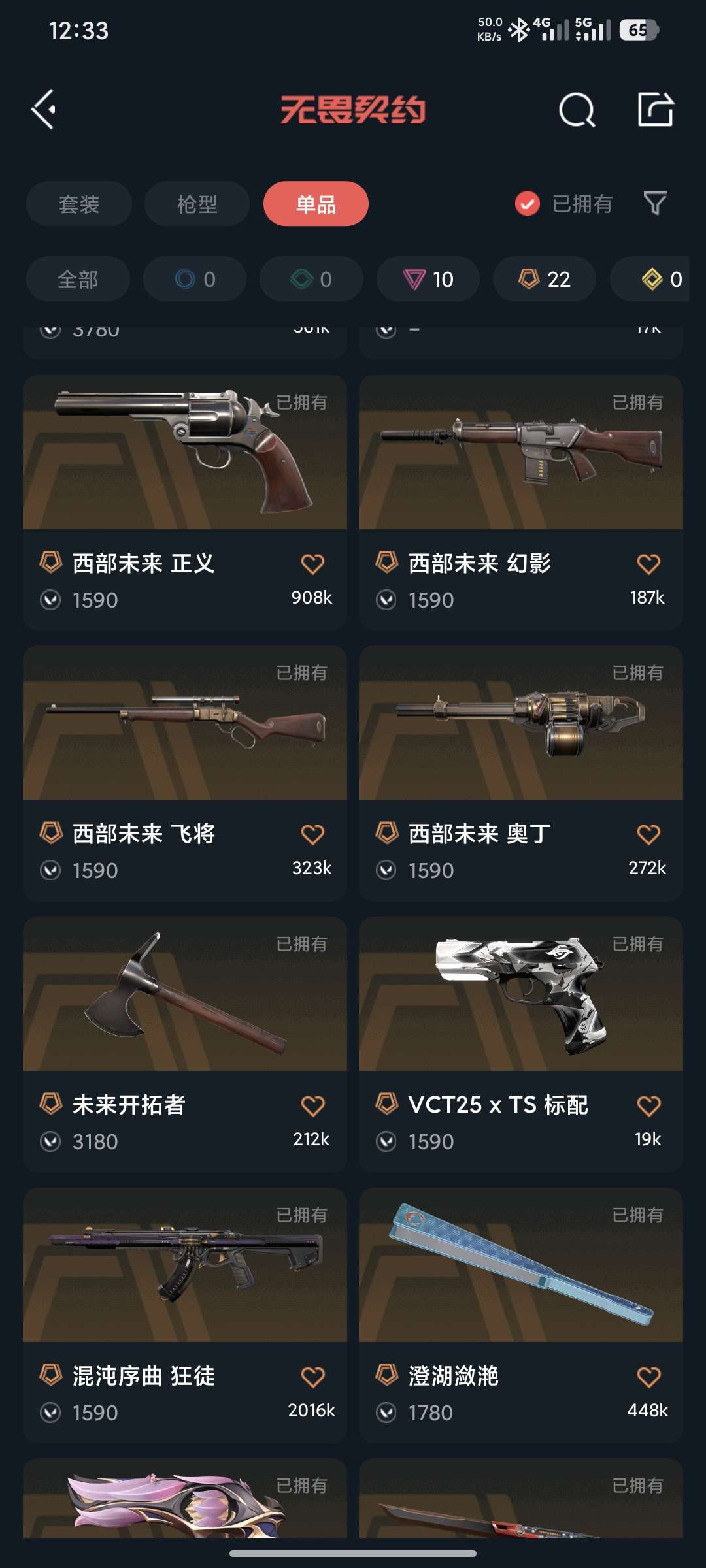
Task: Filter by the purple tier chip showing 10
Action: coord(428,280)
